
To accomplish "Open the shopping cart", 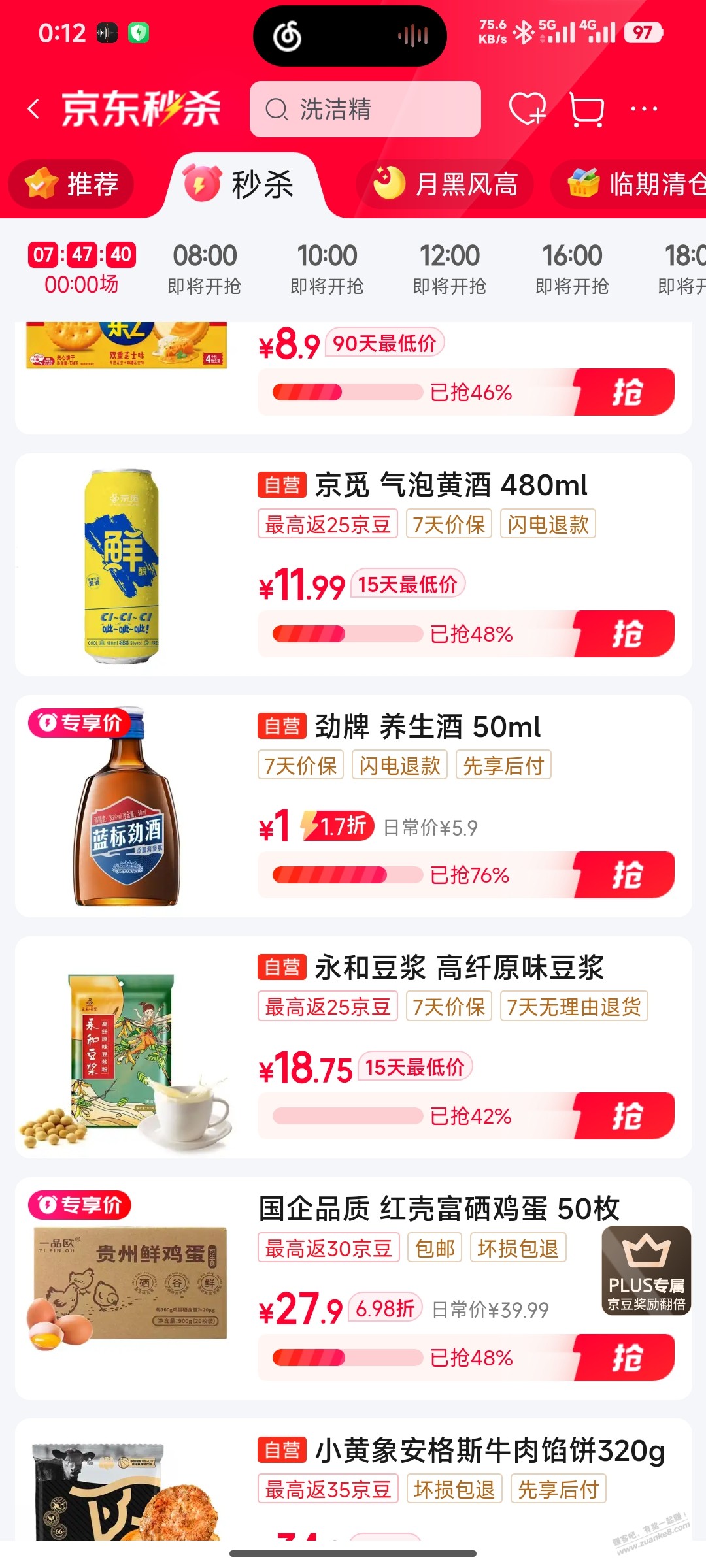I will point(586,109).
